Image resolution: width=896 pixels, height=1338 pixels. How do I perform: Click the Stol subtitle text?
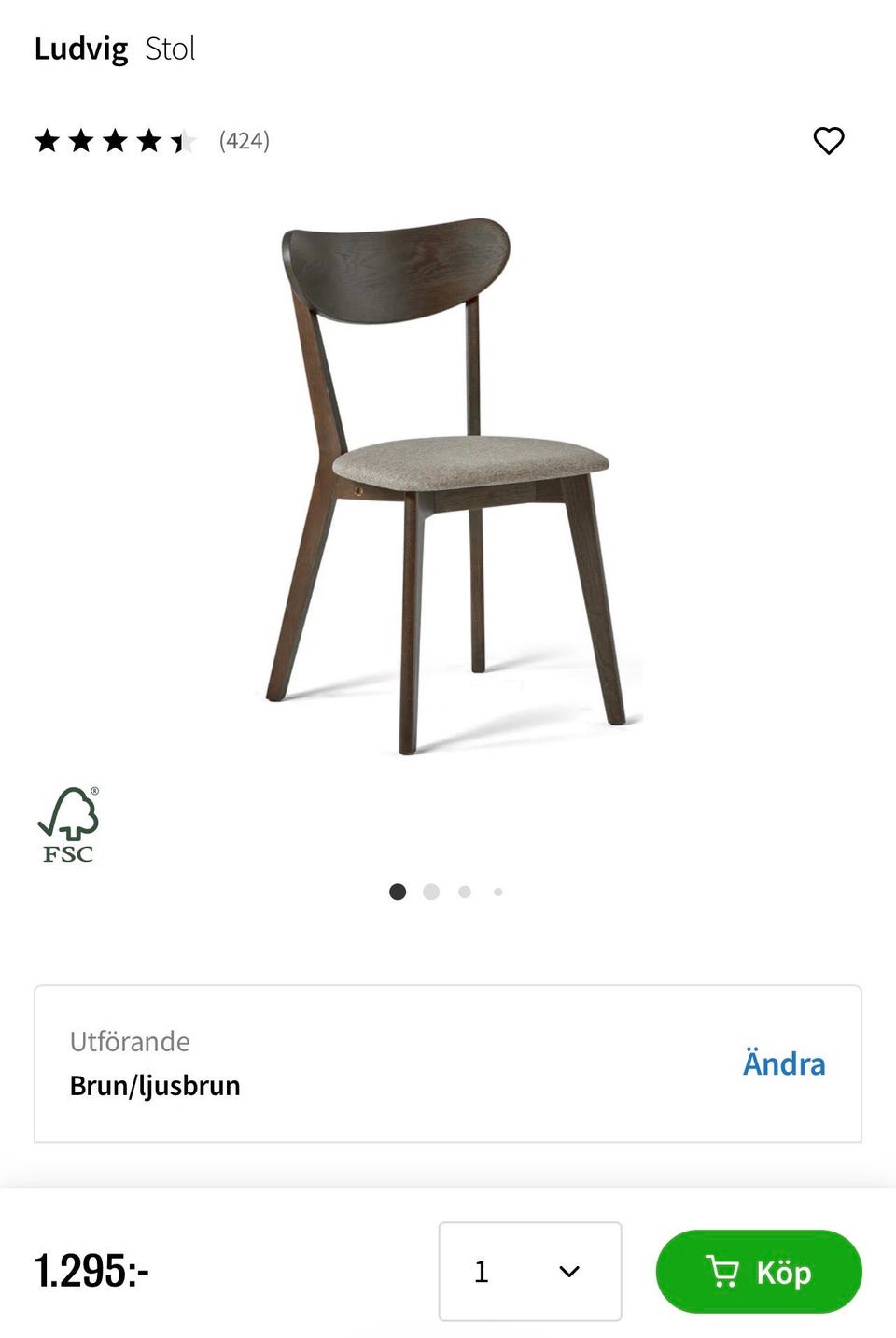click(171, 49)
